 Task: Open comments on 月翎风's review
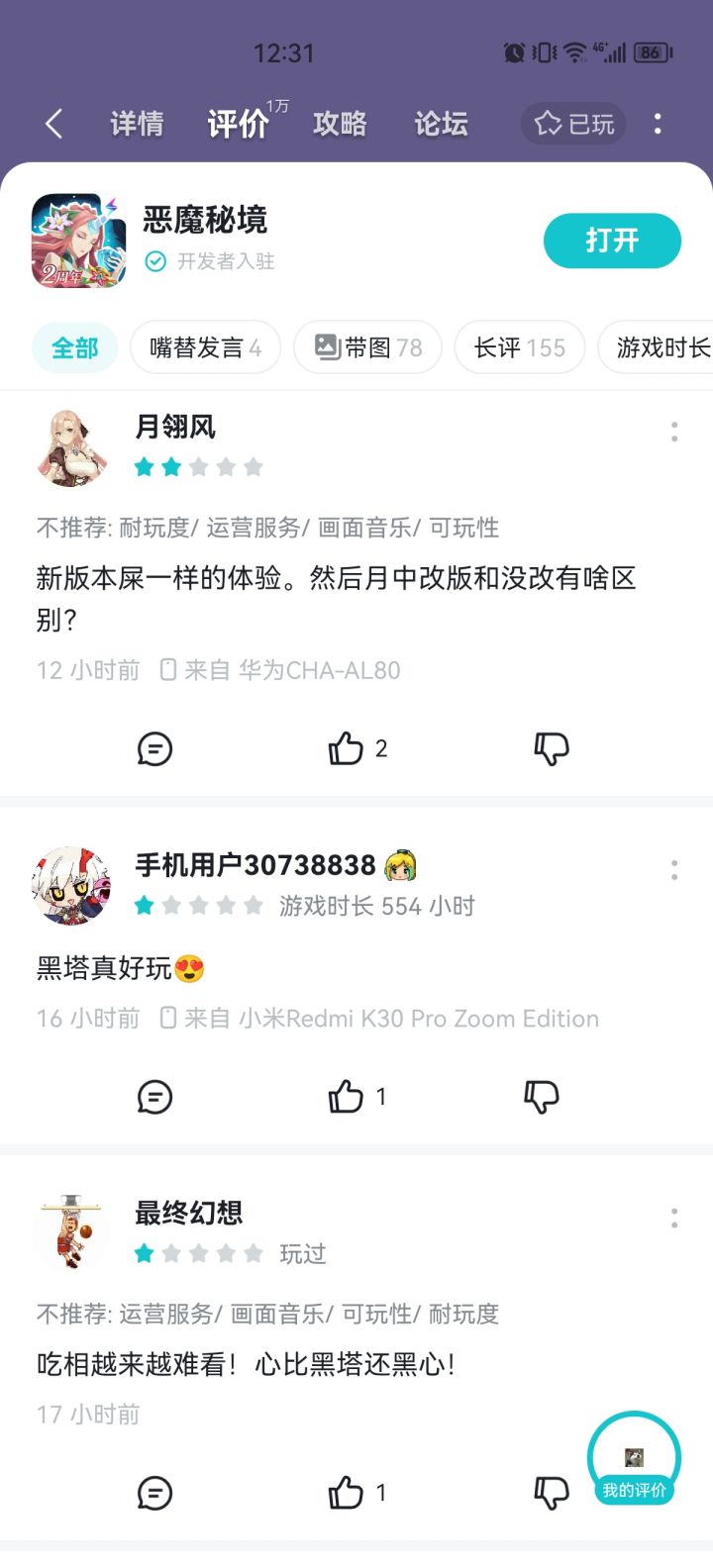[x=154, y=748]
